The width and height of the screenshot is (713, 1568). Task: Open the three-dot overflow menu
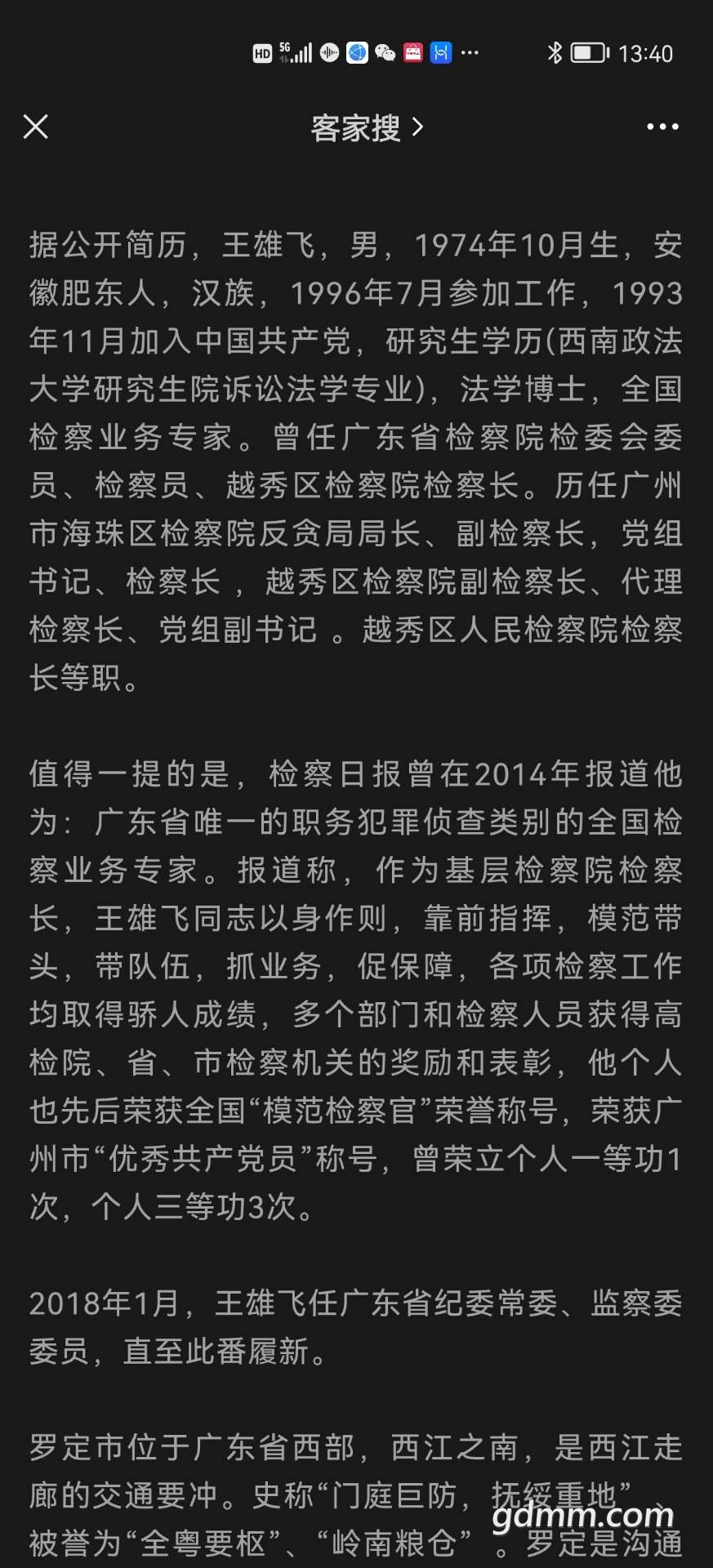tap(662, 127)
